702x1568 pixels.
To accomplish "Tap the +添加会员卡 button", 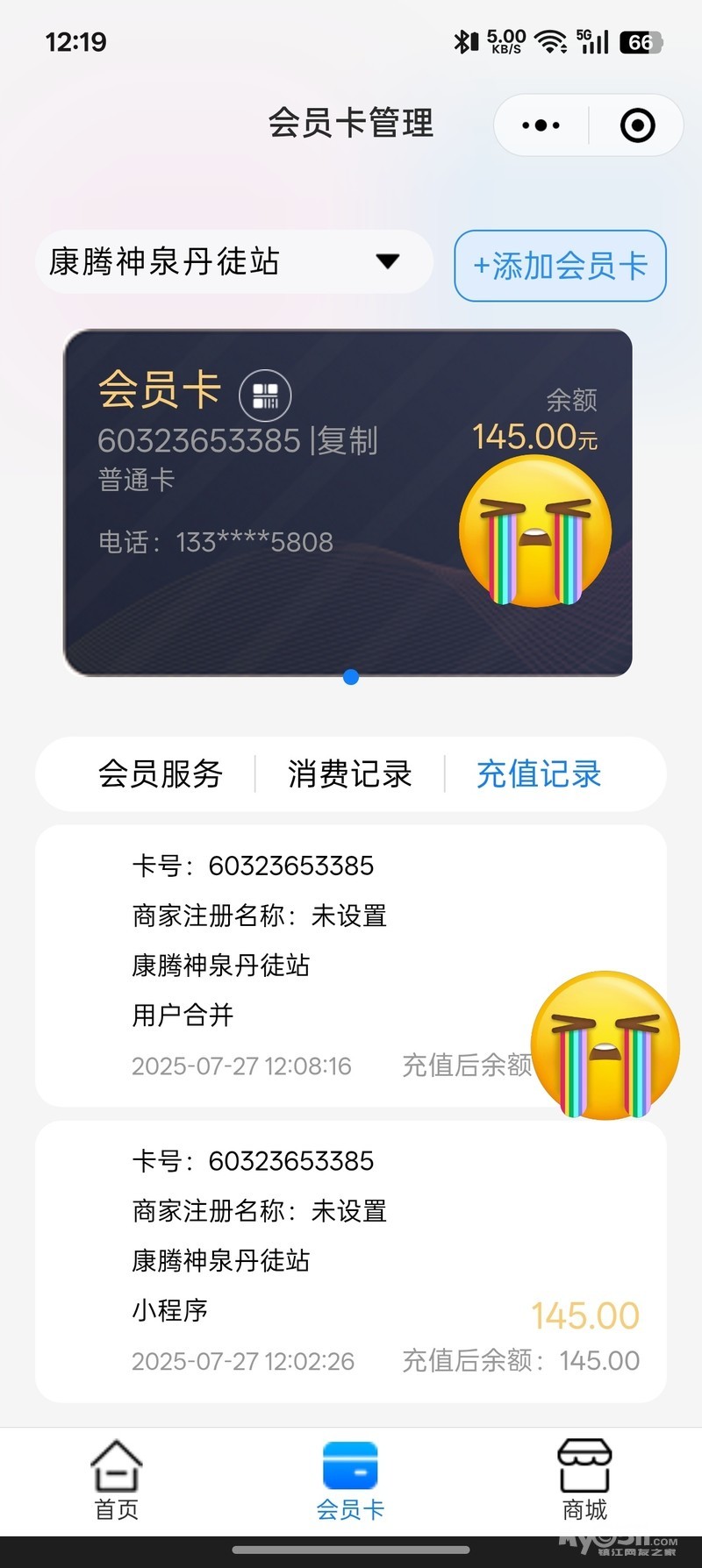I will tap(560, 266).
